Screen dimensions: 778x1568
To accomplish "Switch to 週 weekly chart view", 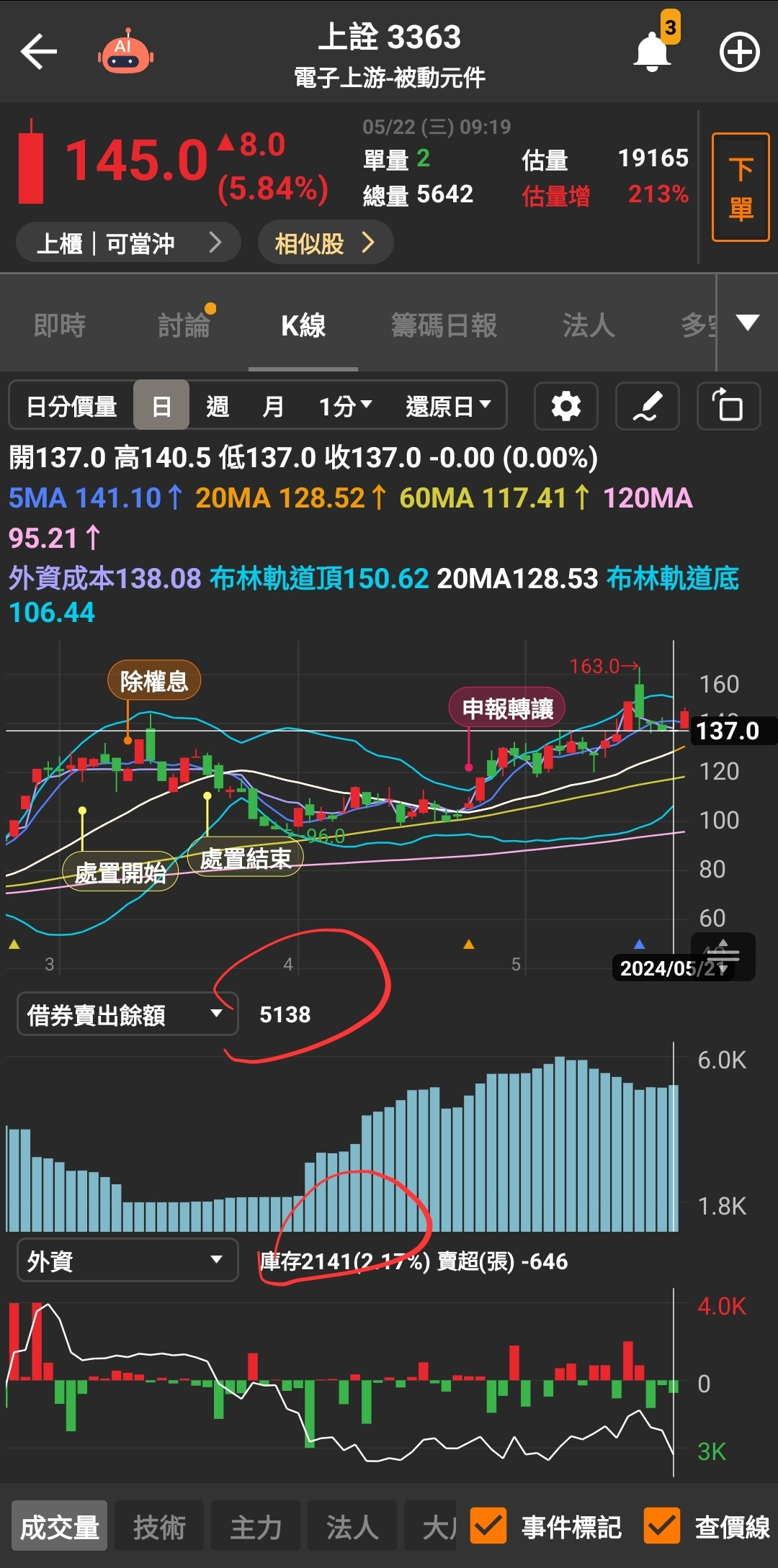I will [217, 405].
